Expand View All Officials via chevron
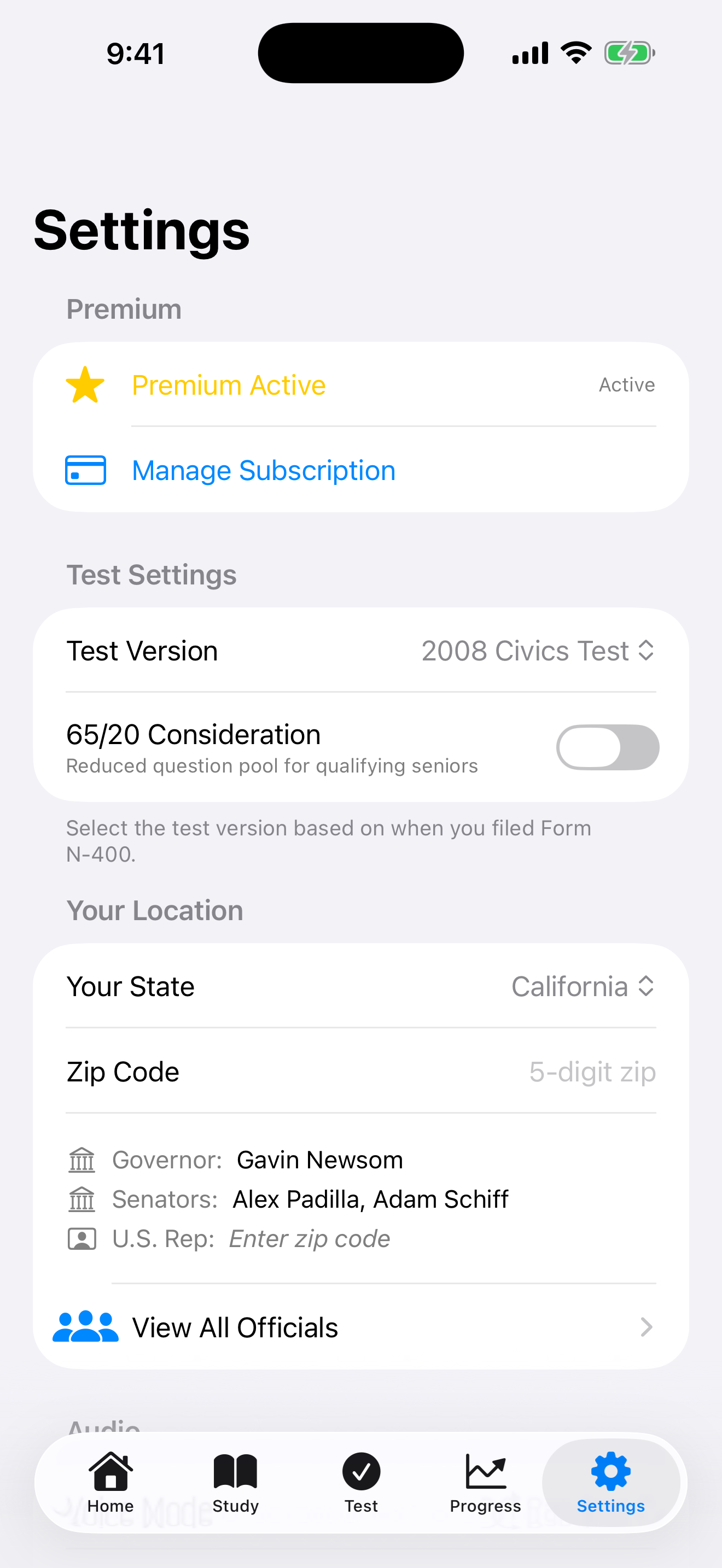 click(x=646, y=1327)
